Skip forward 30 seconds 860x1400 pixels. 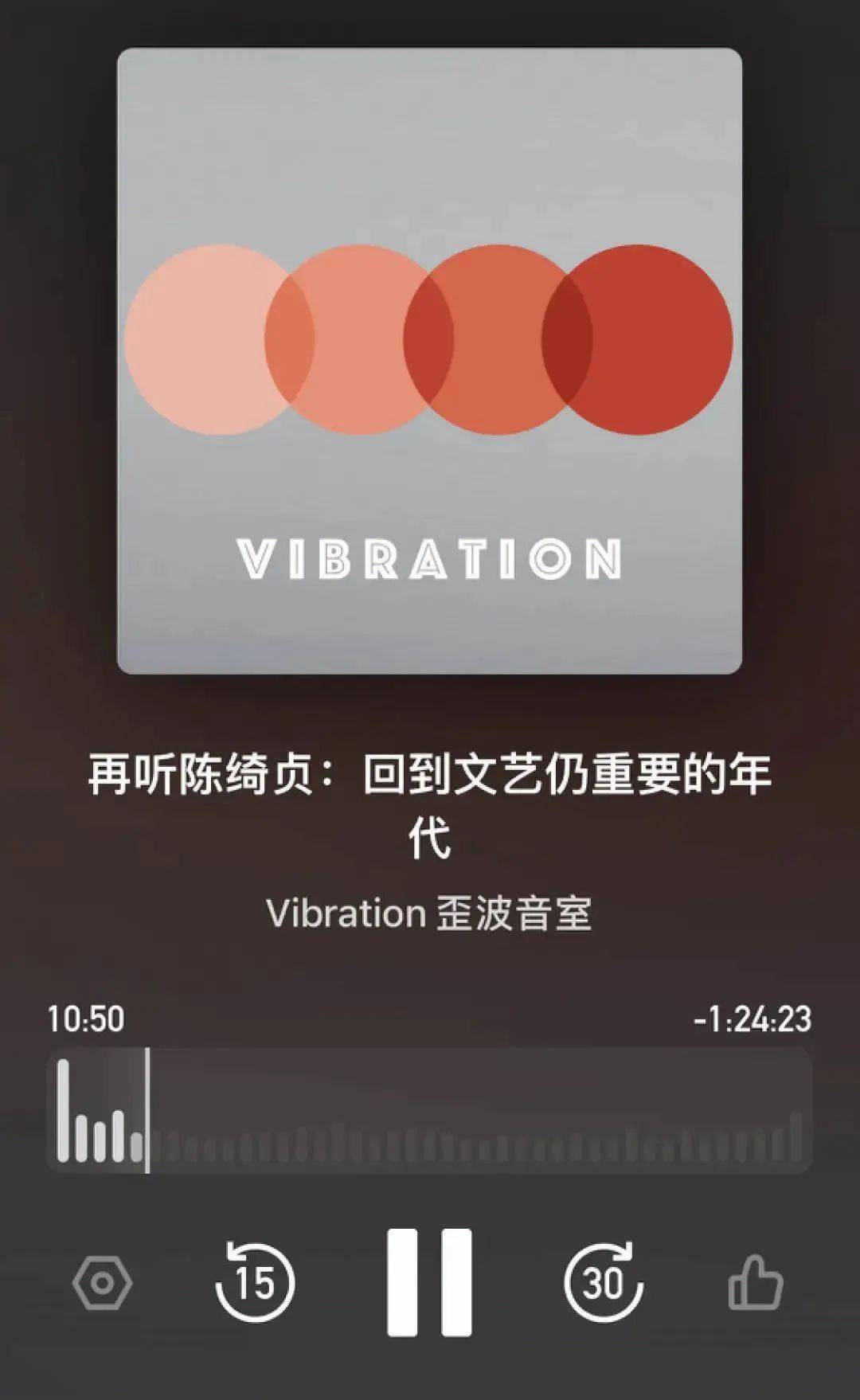603,1282
